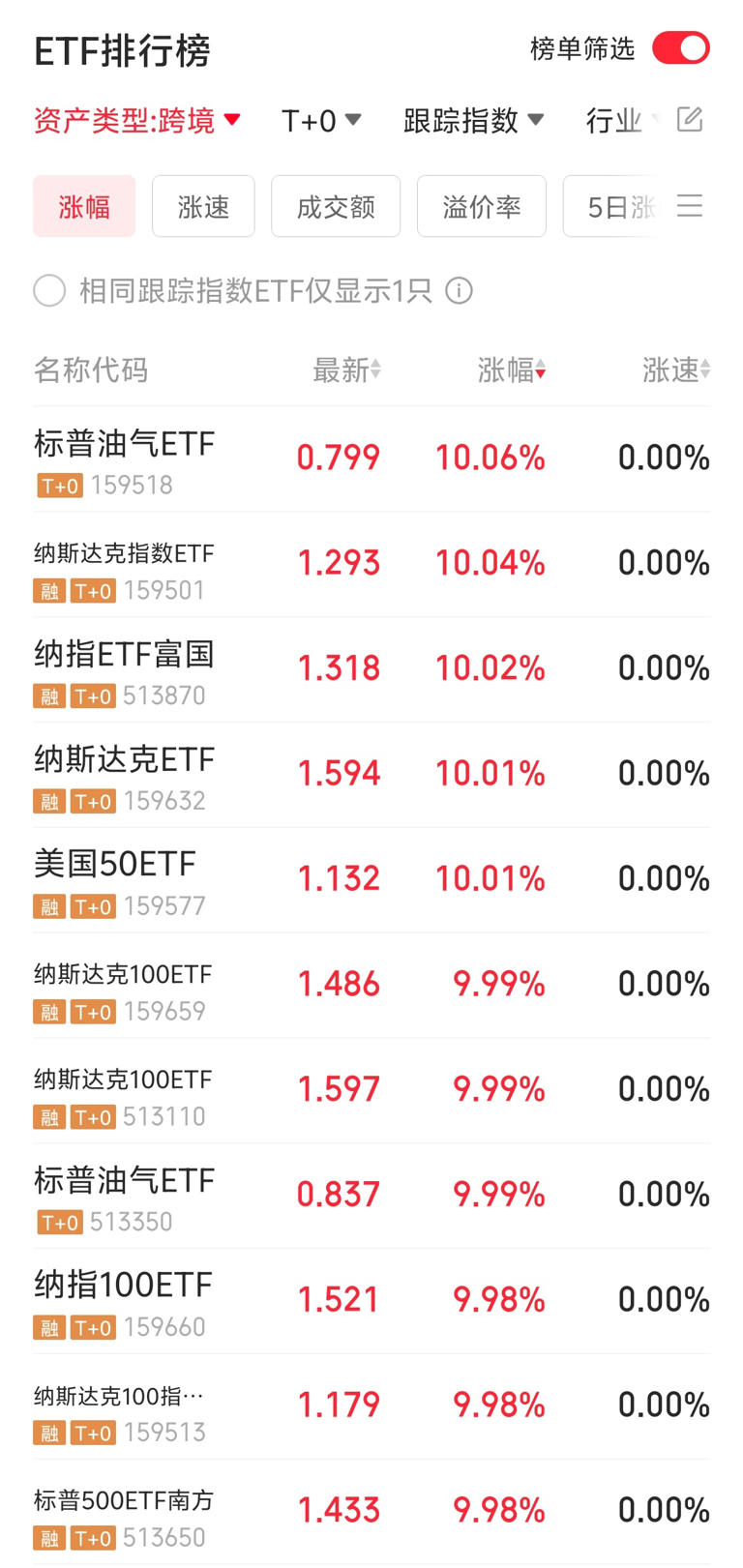Open the filter edit pencil icon
This screenshot has width=743, height=1568.
point(689,118)
